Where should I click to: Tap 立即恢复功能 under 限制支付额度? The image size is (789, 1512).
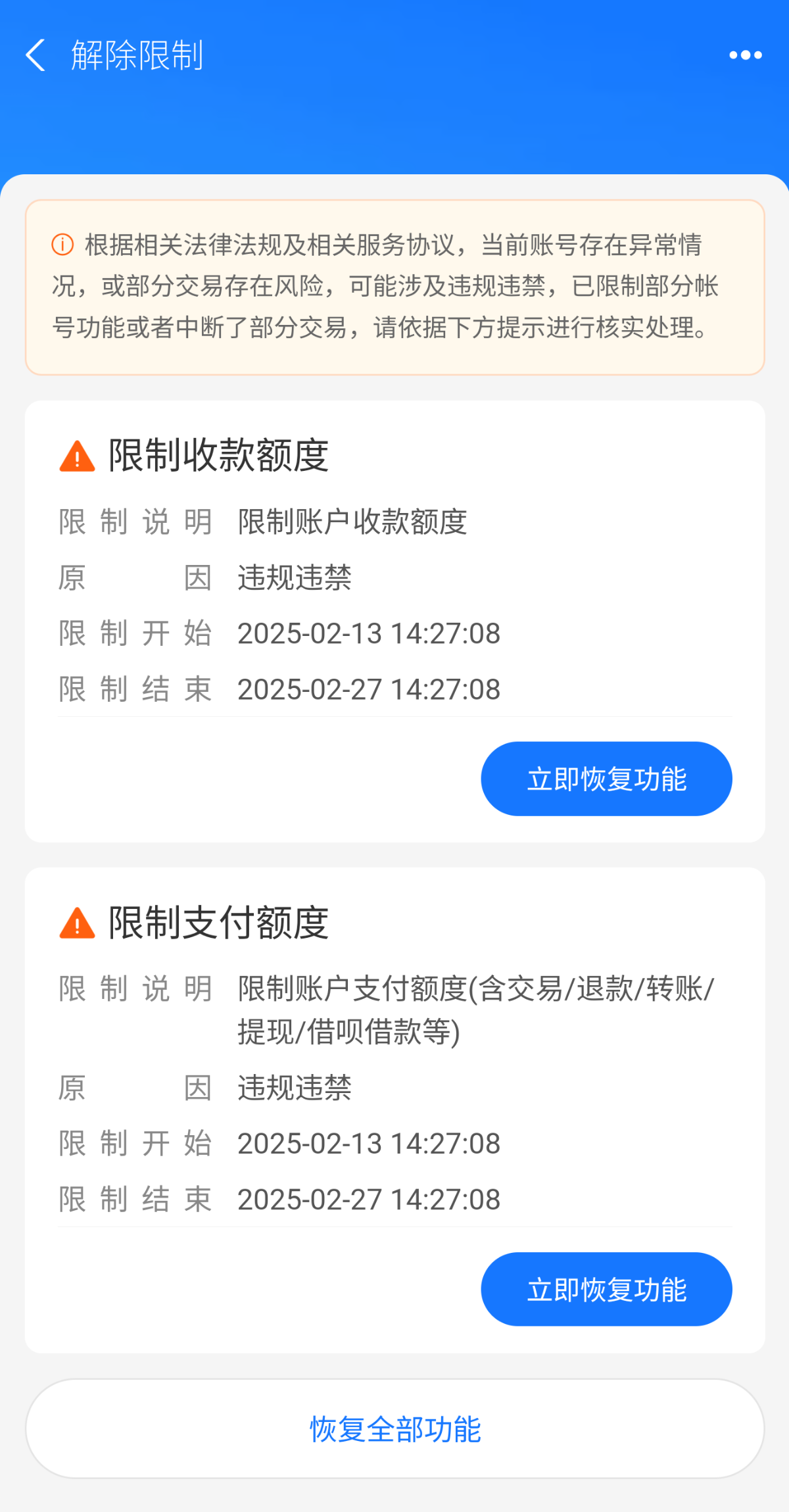pyautogui.click(x=606, y=1289)
